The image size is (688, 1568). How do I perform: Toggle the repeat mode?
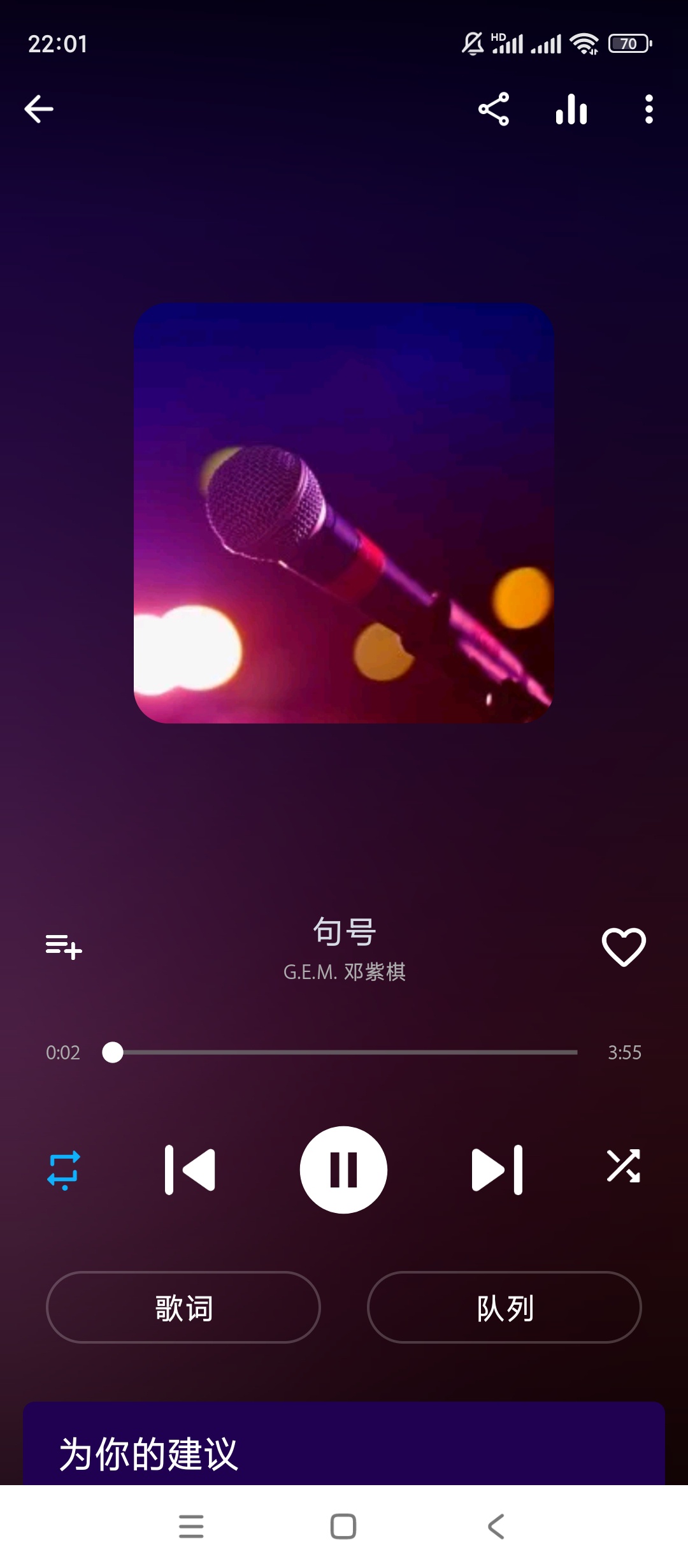pyautogui.click(x=64, y=1170)
